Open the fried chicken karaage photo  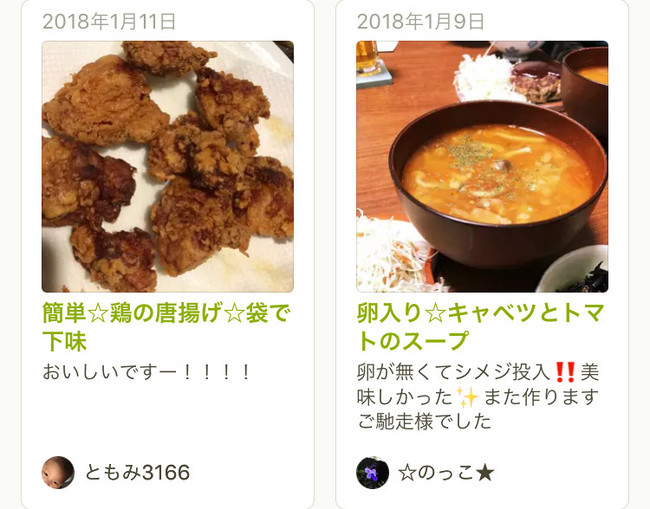pyautogui.click(x=167, y=166)
